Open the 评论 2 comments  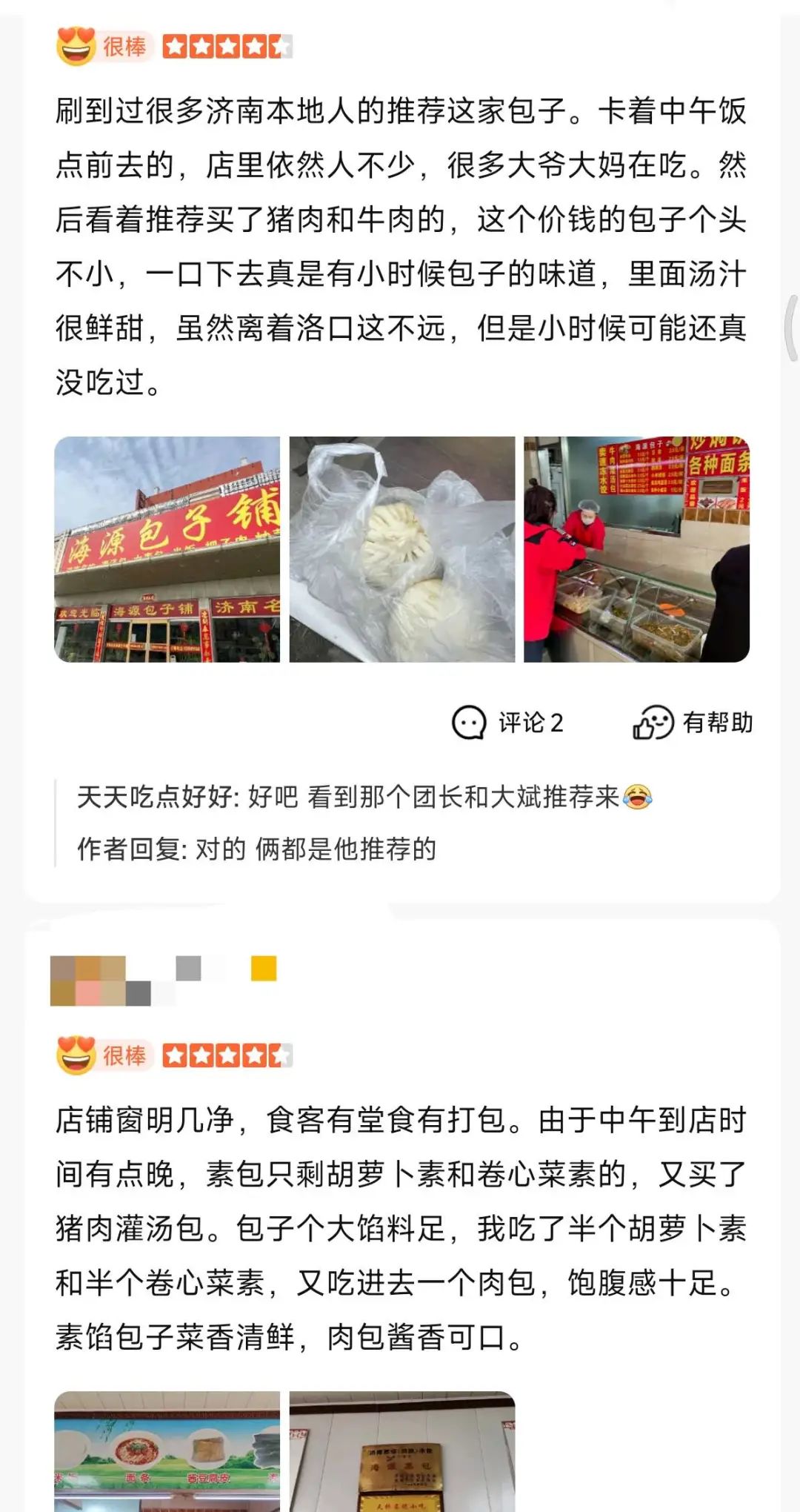508,723
